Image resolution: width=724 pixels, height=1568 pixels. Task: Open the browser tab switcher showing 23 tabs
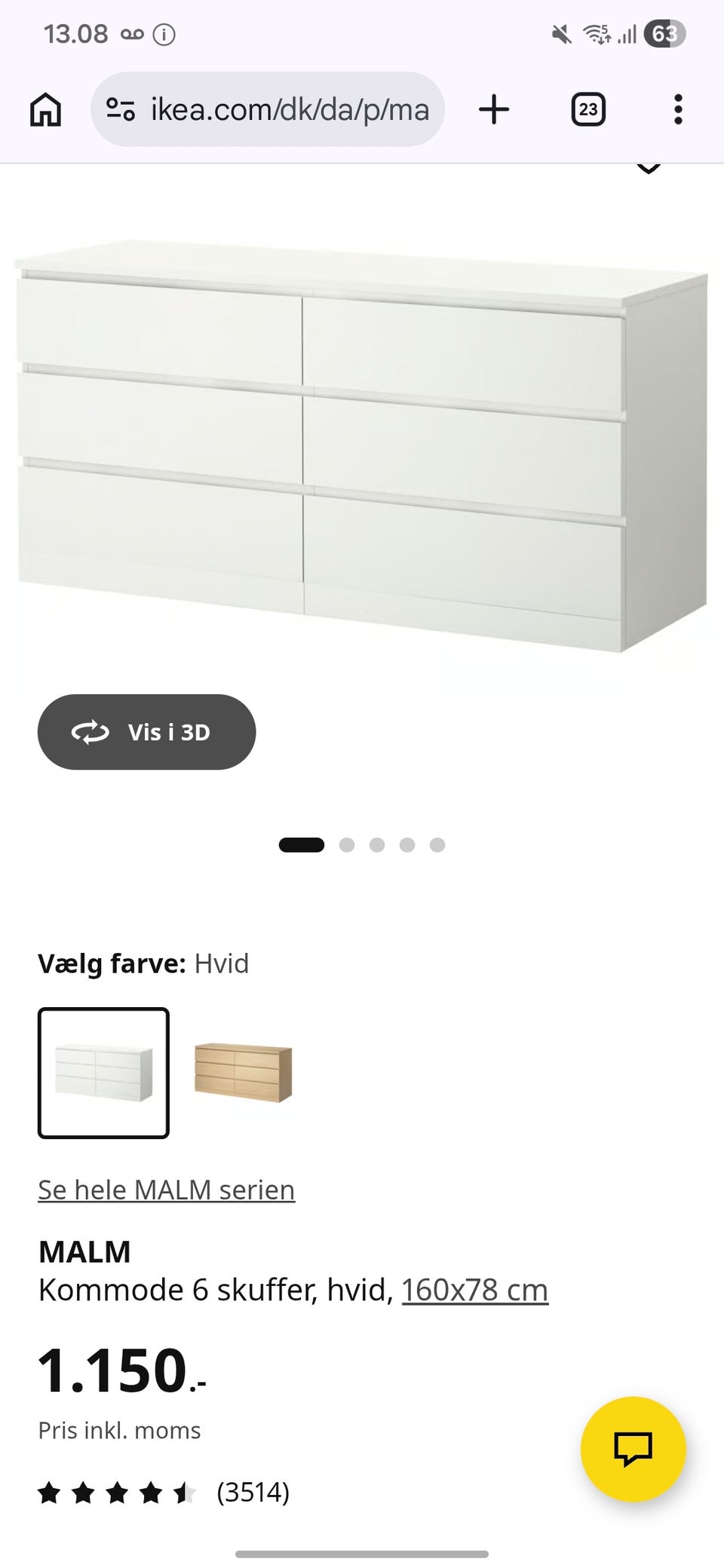point(587,110)
